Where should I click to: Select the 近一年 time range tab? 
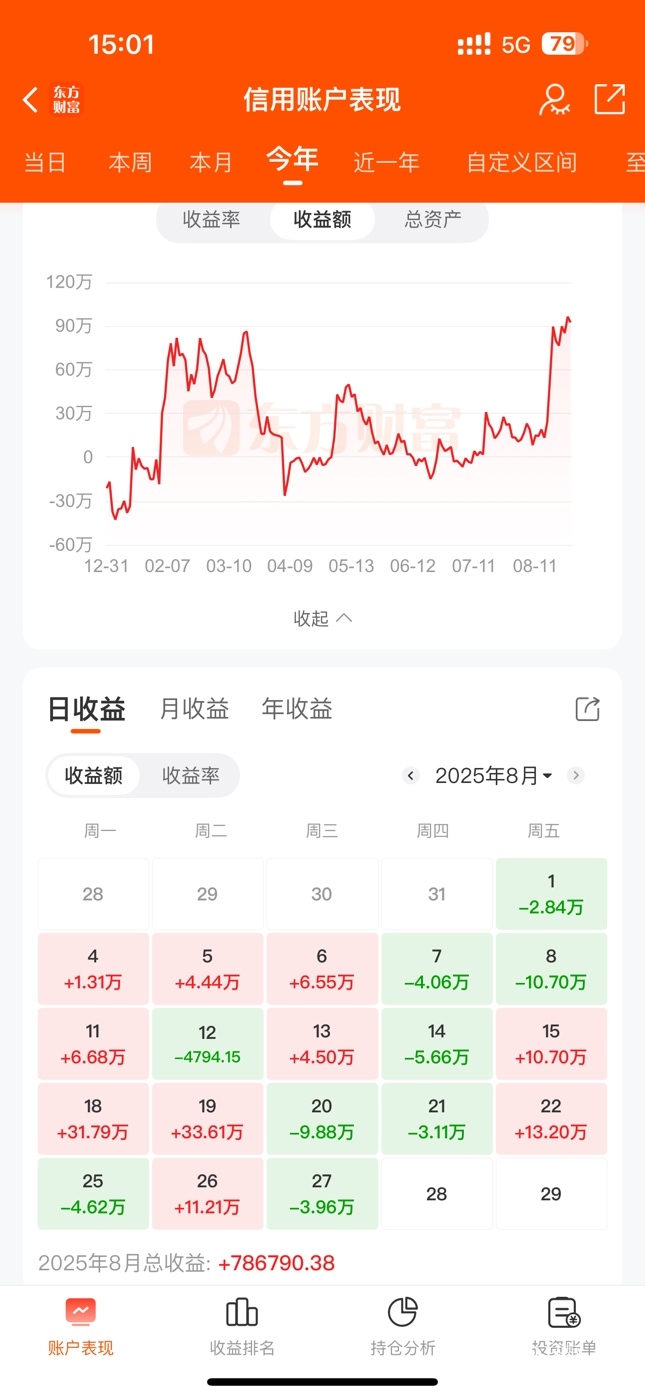point(386,162)
